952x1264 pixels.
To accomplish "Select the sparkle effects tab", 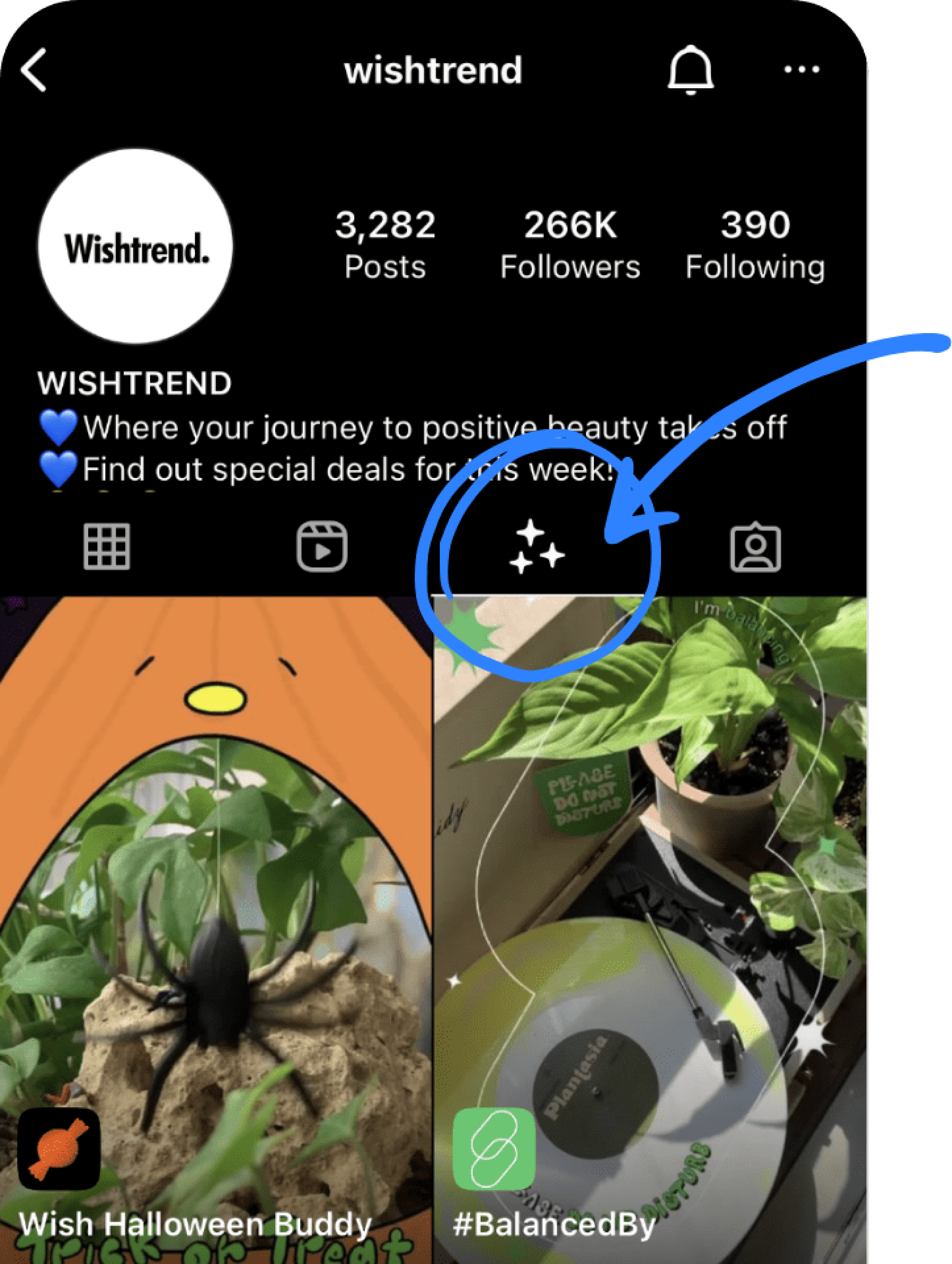I will coord(536,546).
